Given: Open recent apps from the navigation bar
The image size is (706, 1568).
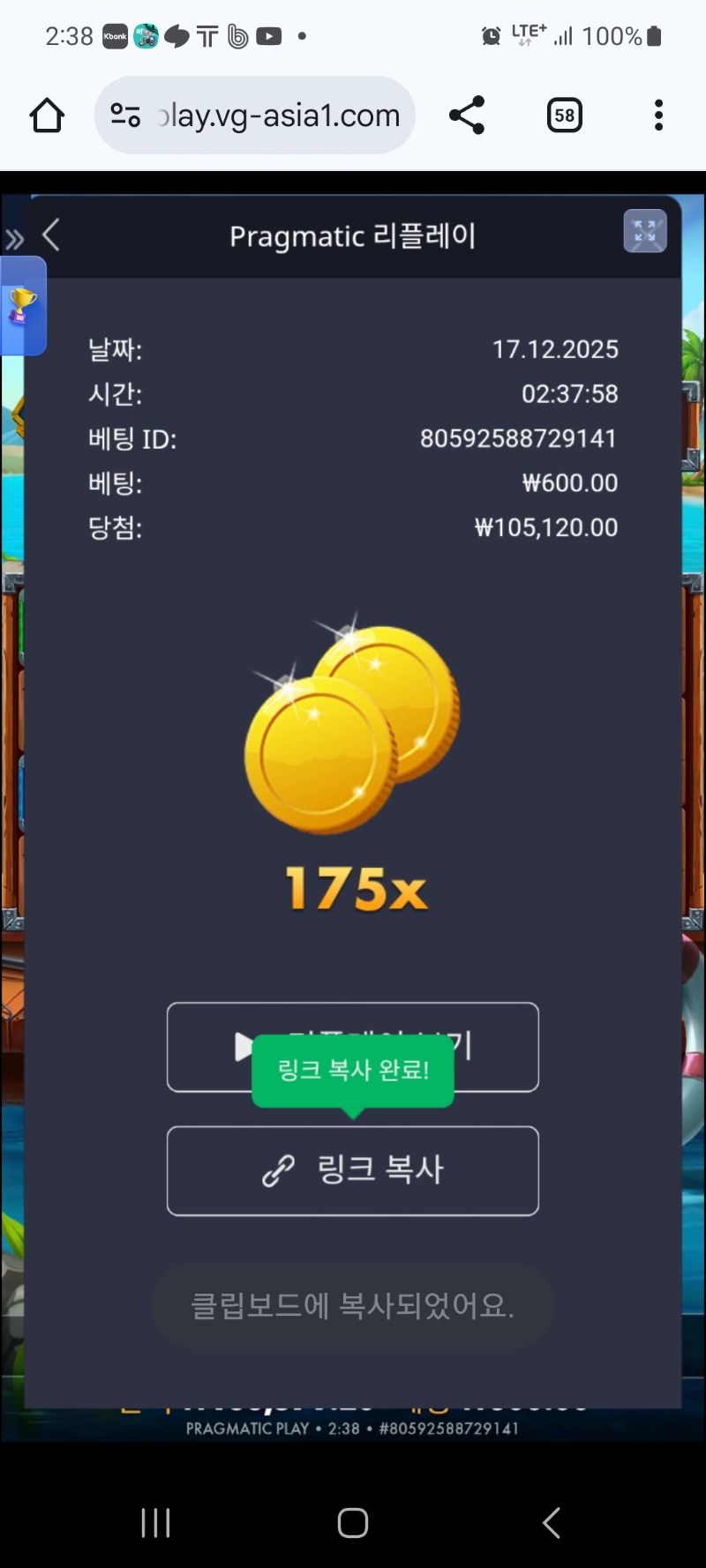Looking at the screenshot, I should (x=155, y=1522).
